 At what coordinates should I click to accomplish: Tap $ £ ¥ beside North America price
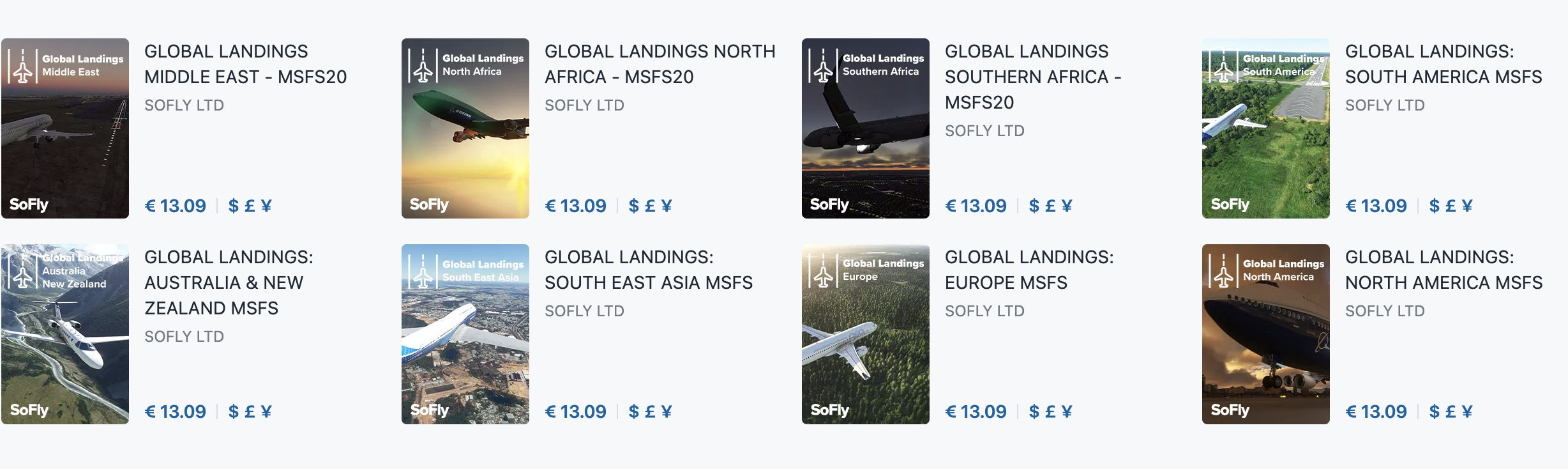pos(1451,411)
